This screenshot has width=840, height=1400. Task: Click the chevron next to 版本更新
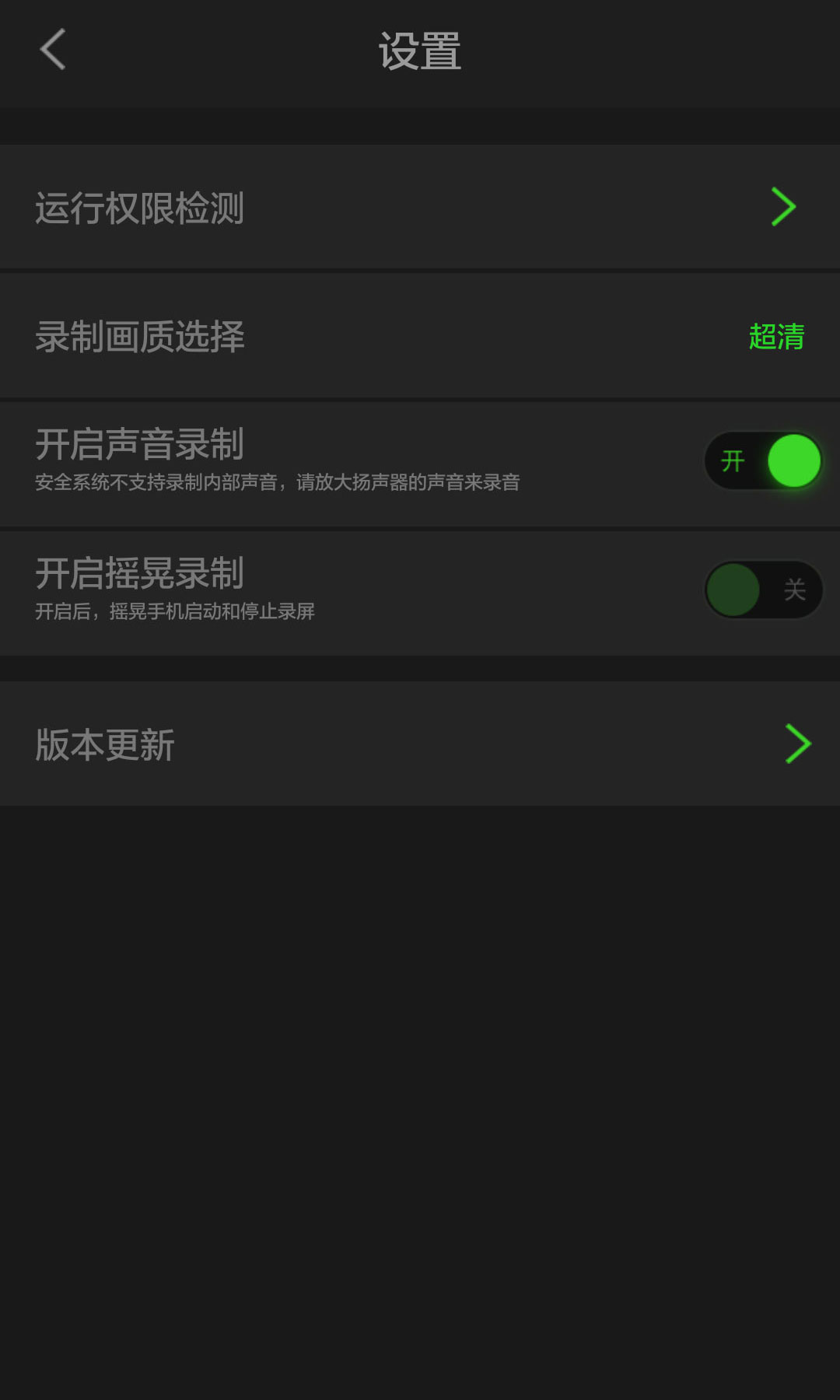pyautogui.click(x=796, y=744)
